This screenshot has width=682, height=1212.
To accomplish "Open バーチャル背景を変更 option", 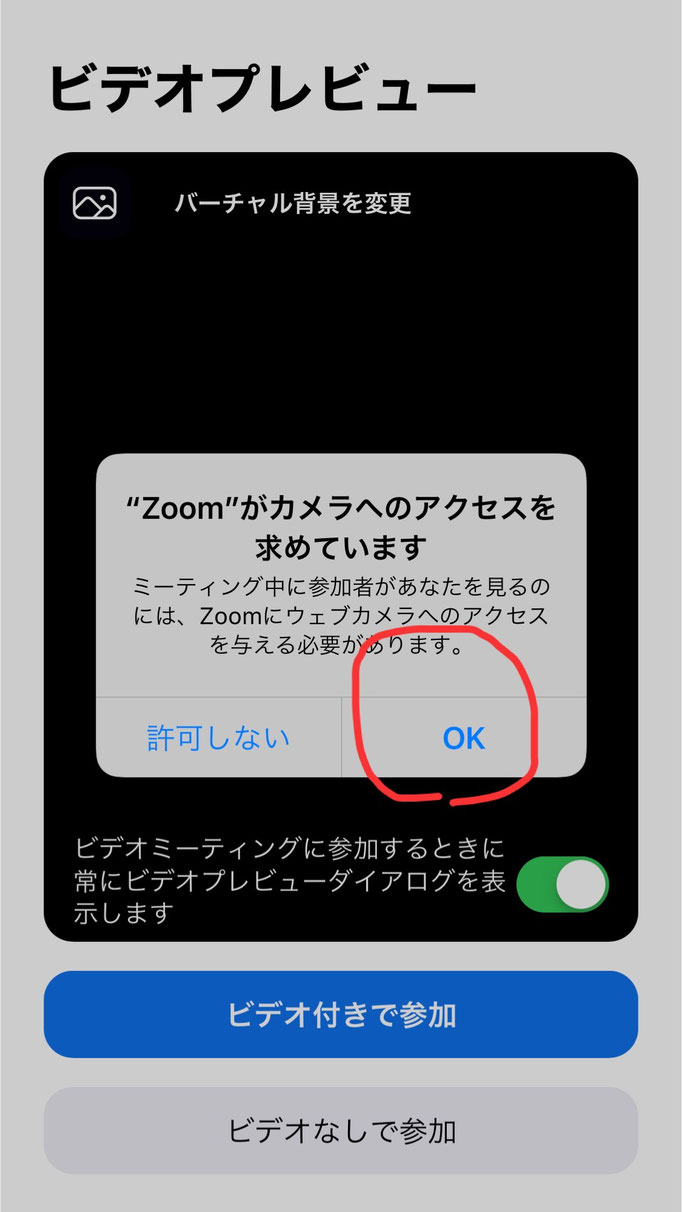I will pyautogui.click(x=293, y=203).
